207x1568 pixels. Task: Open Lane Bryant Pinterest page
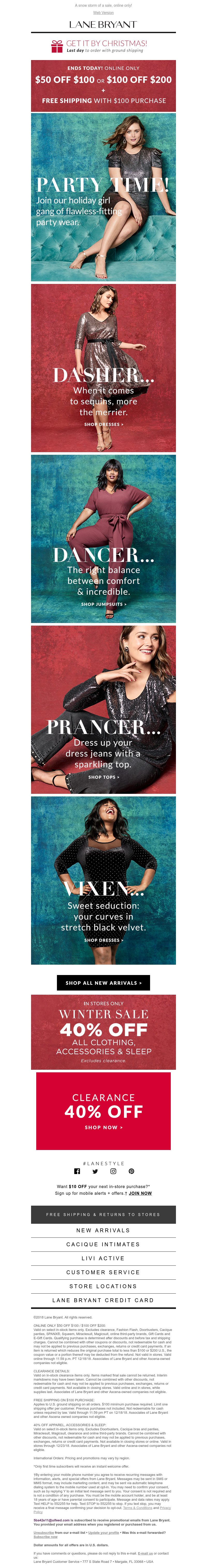pyautogui.click(x=131, y=1171)
